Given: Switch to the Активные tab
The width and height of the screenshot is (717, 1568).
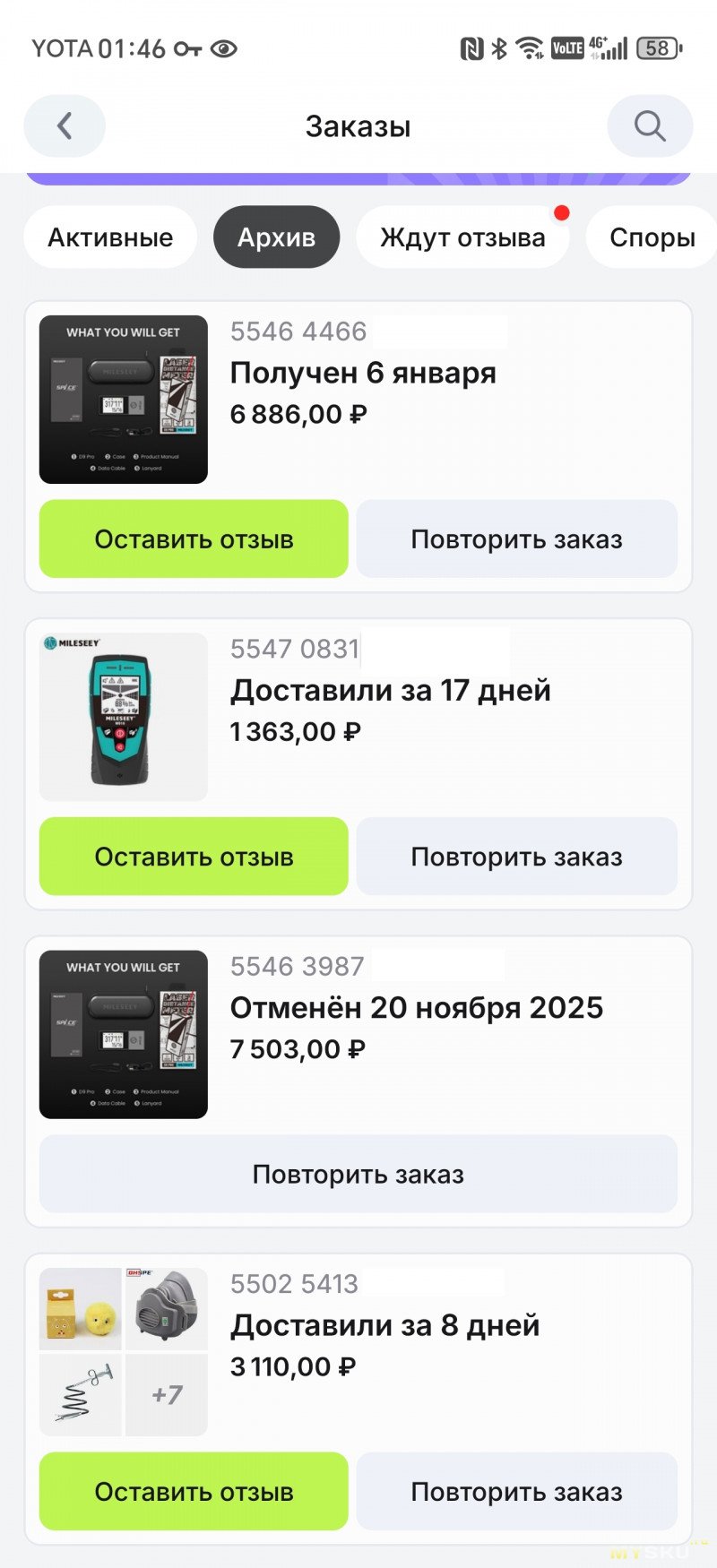Looking at the screenshot, I should (110, 237).
